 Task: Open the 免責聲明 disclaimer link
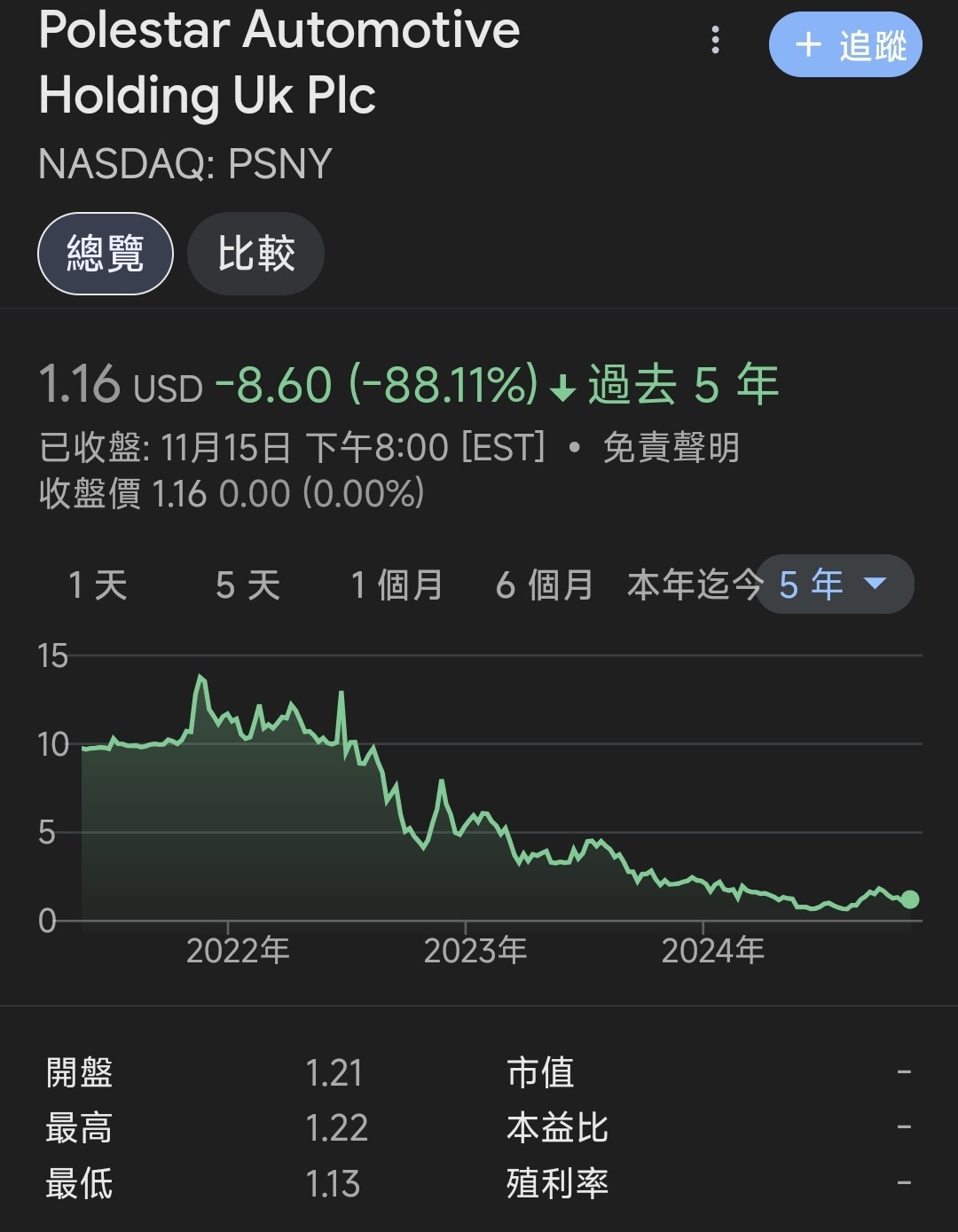point(671,448)
